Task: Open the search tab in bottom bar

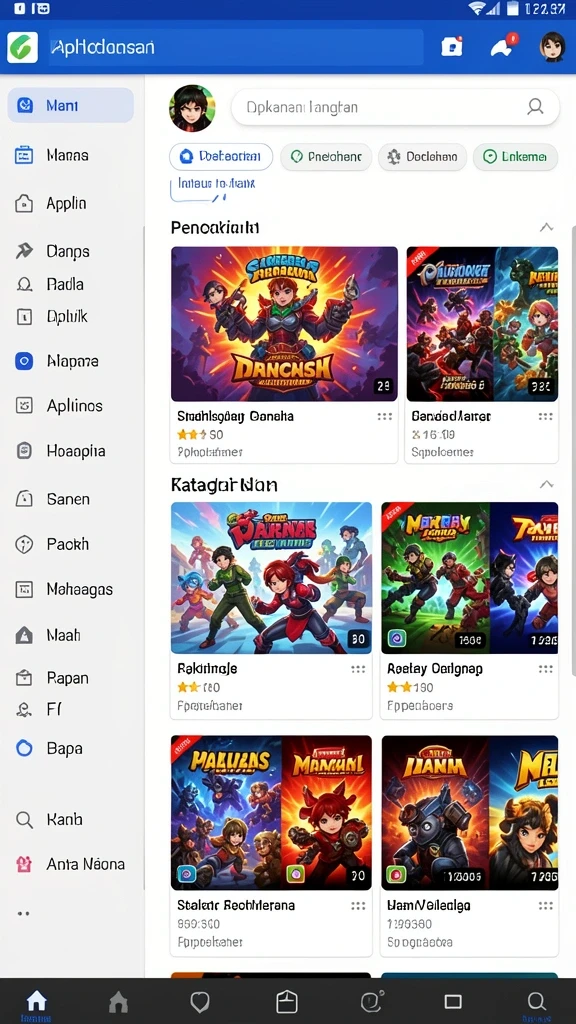Action: 536,1002
